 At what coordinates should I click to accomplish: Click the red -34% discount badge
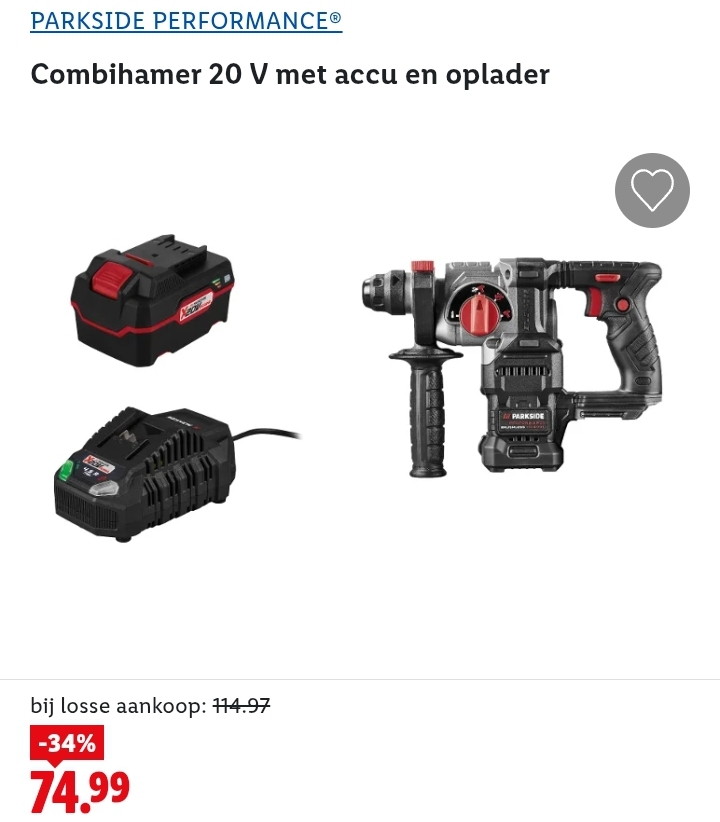[67, 743]
